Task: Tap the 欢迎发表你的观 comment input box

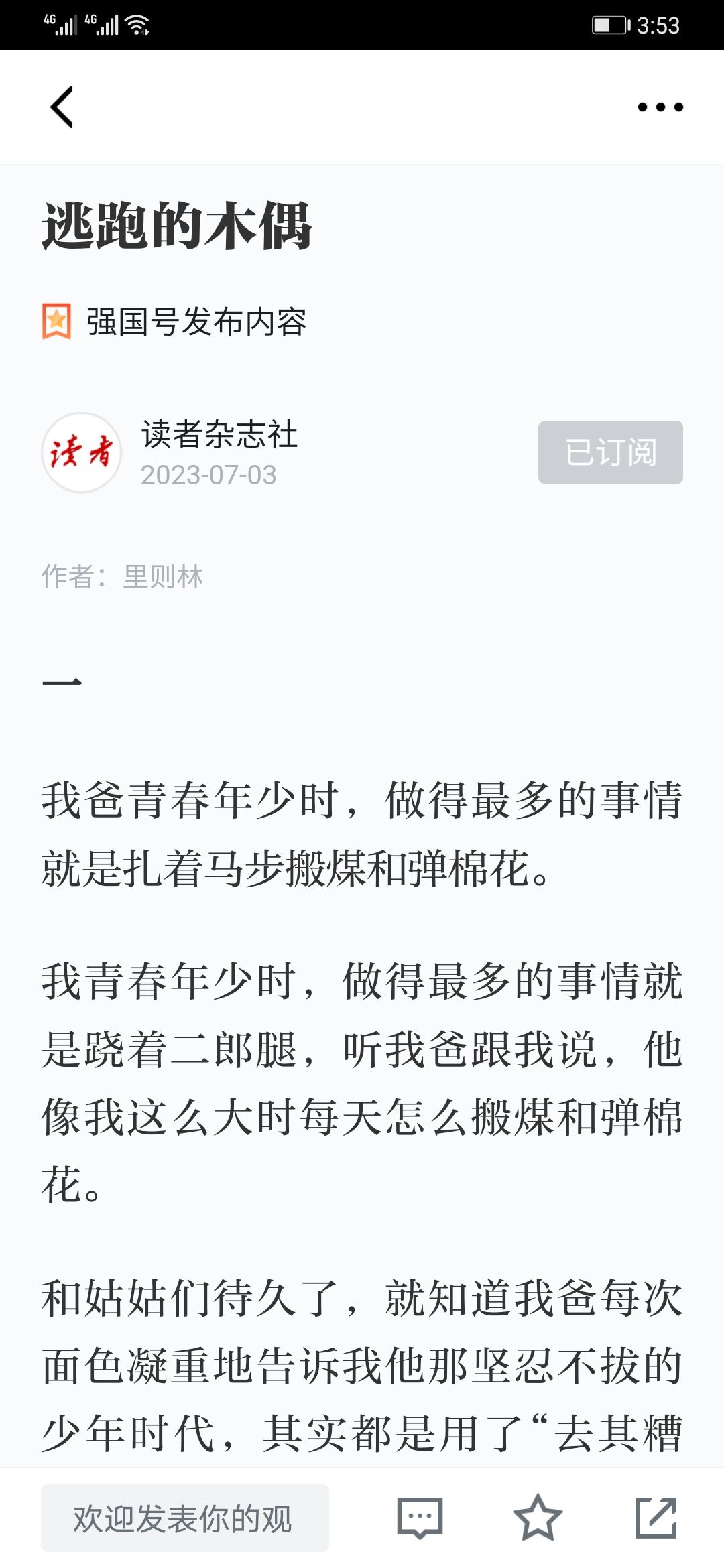Action: pyautogui.click(x=185, y=1518)
